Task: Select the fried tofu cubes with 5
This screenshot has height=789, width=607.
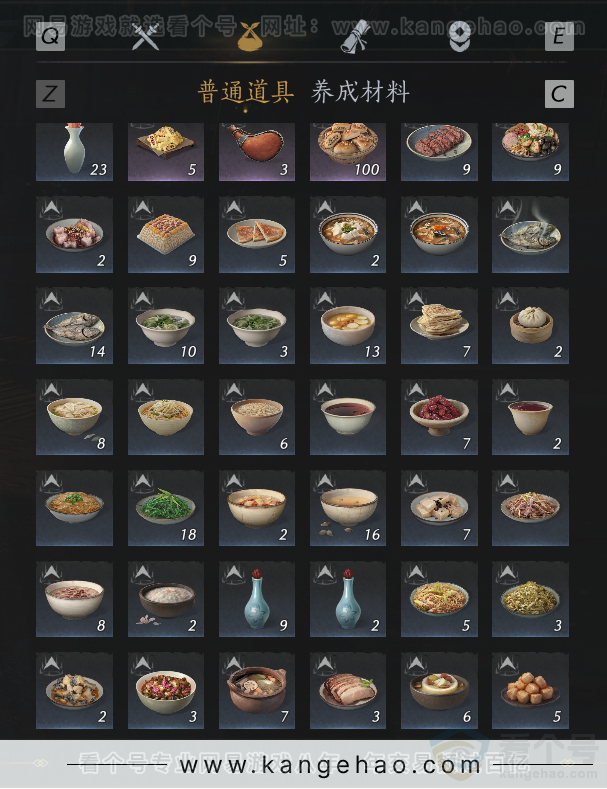Action: tap(530, 692)
